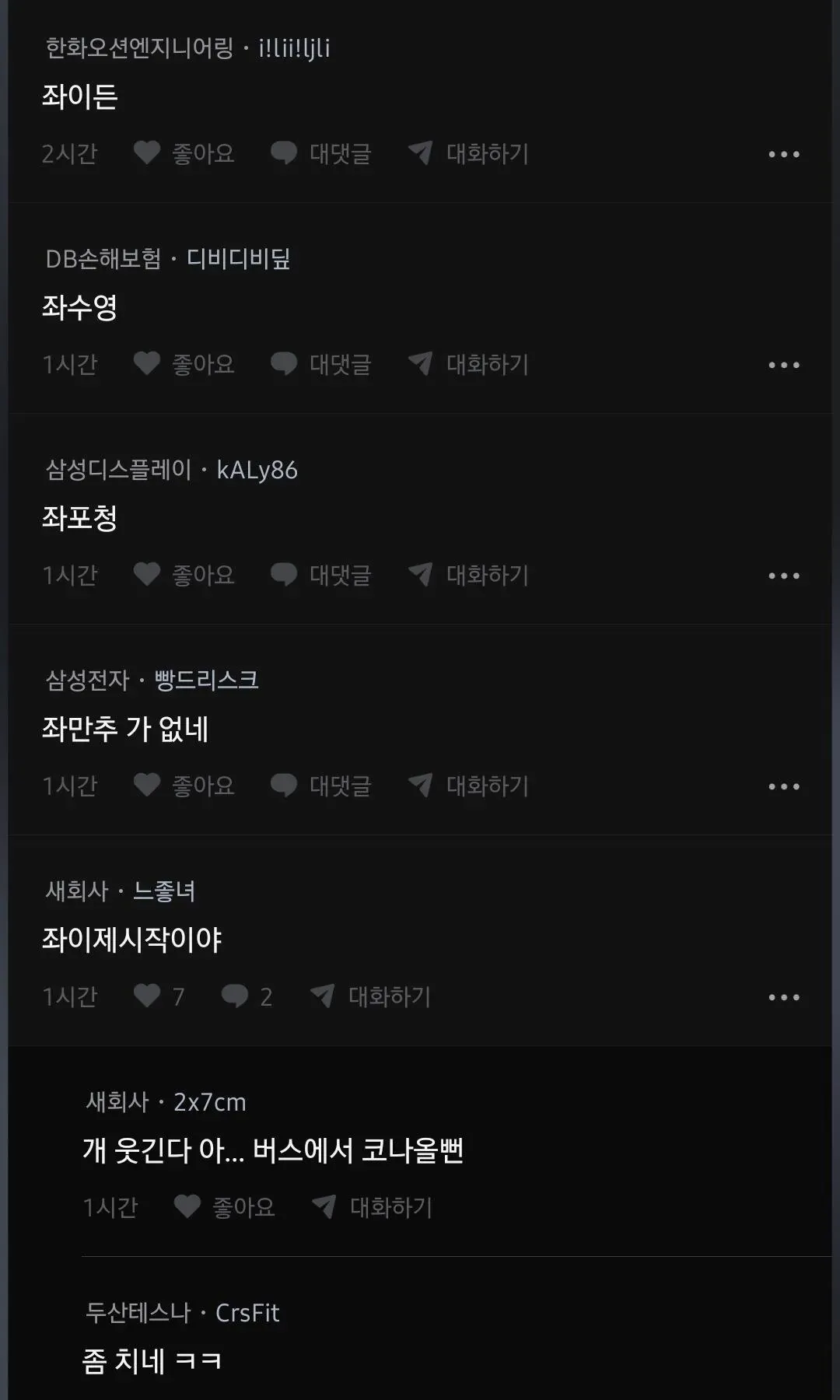Click username 빵드리스크 of 삼성전자

[x=207, y=679]
